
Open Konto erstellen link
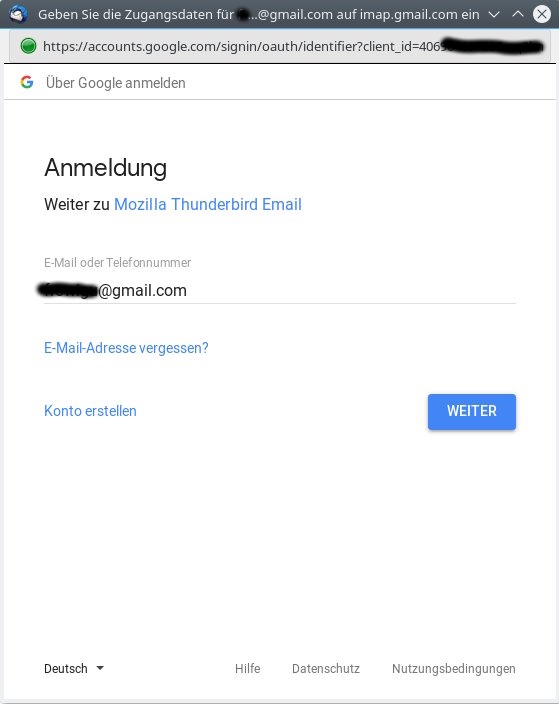pyautogui.click(x=90, y=411)
